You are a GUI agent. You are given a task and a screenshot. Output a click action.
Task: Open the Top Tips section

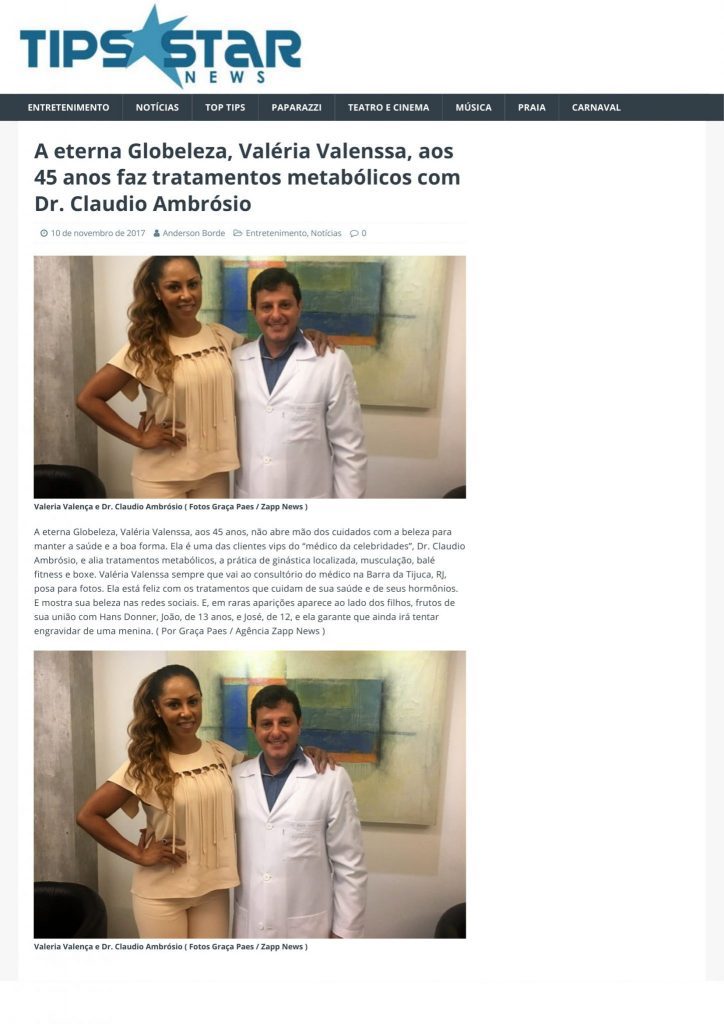click(225, 107)
